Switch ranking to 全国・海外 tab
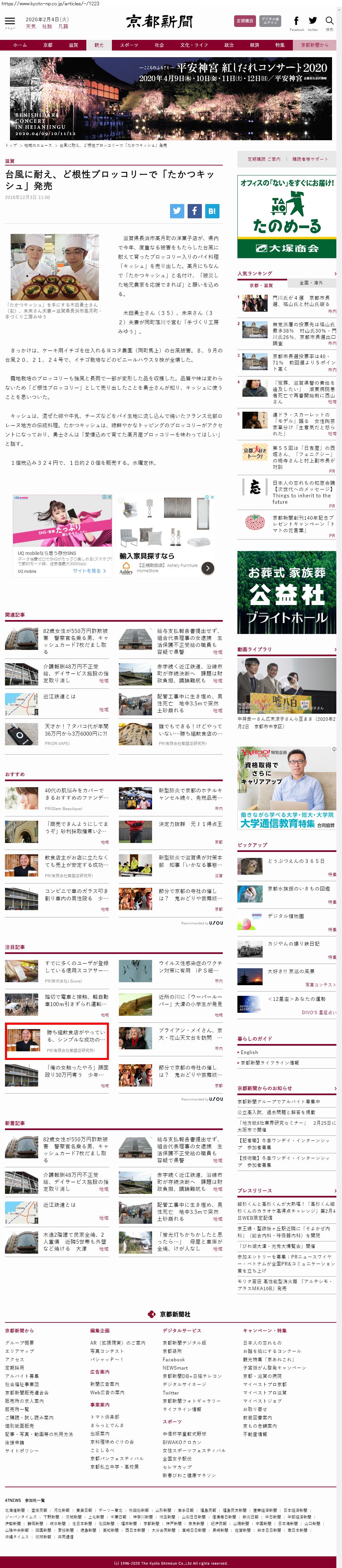 click(x=310, y=283)
